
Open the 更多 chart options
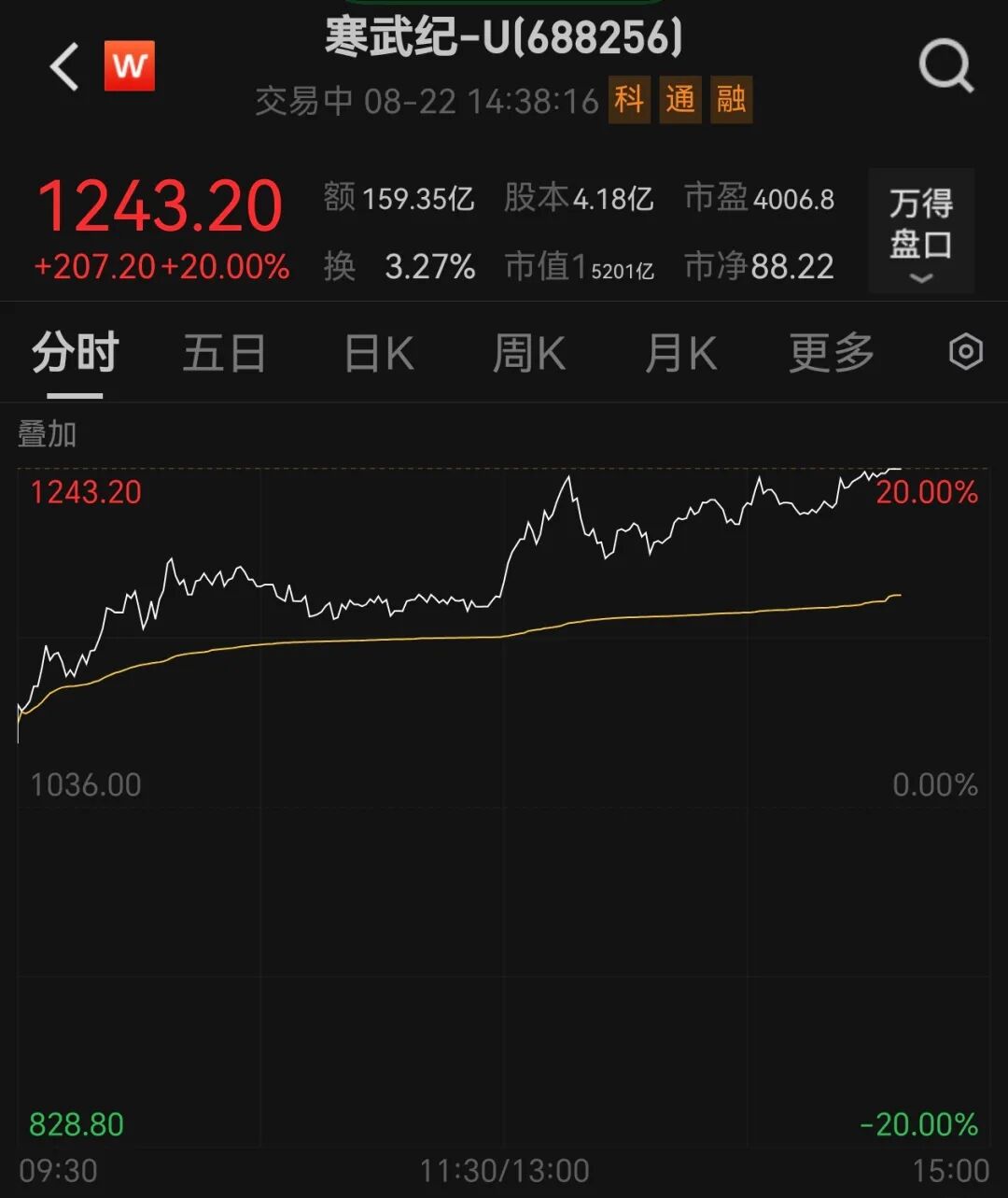point(831,354)
